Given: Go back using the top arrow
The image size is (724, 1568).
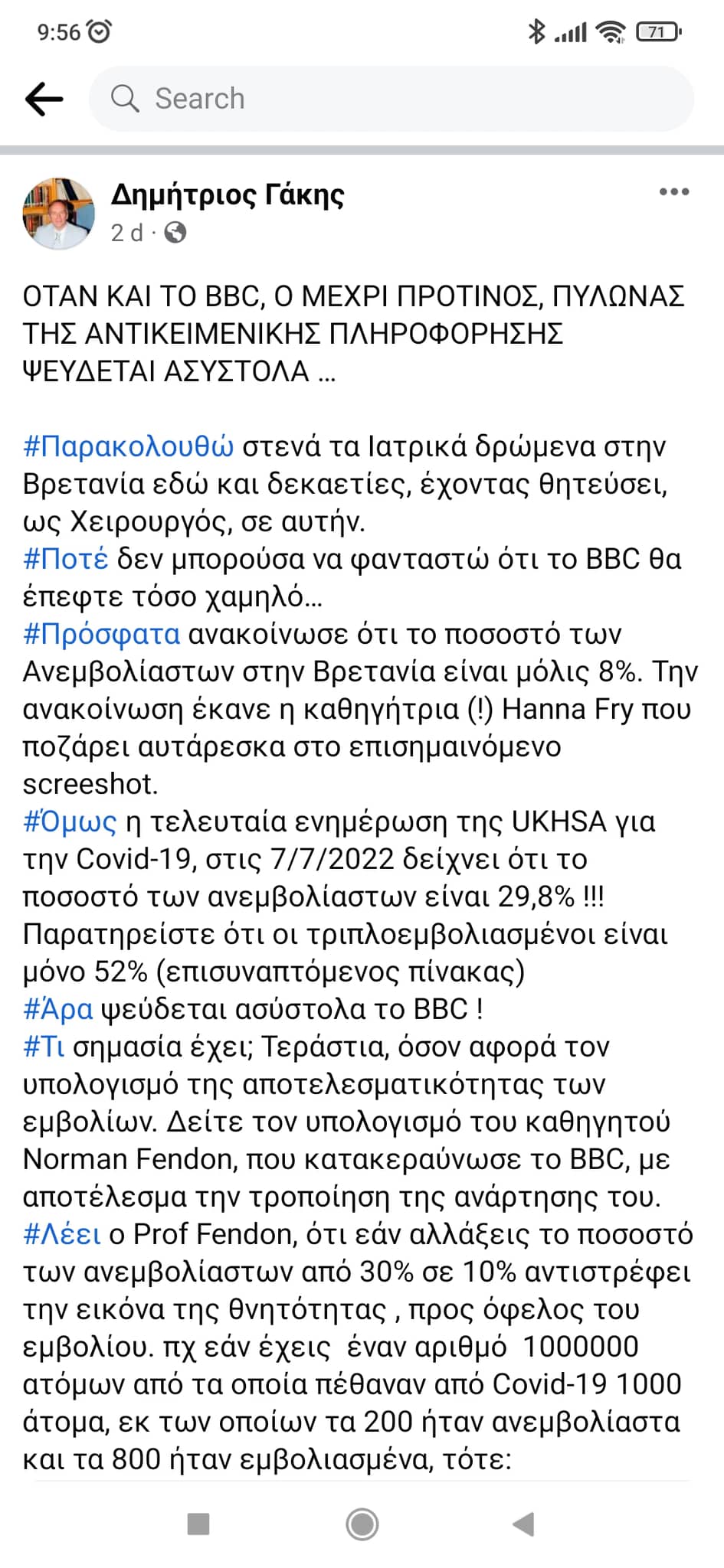Looking at the screenshot, I should (44, 99).
